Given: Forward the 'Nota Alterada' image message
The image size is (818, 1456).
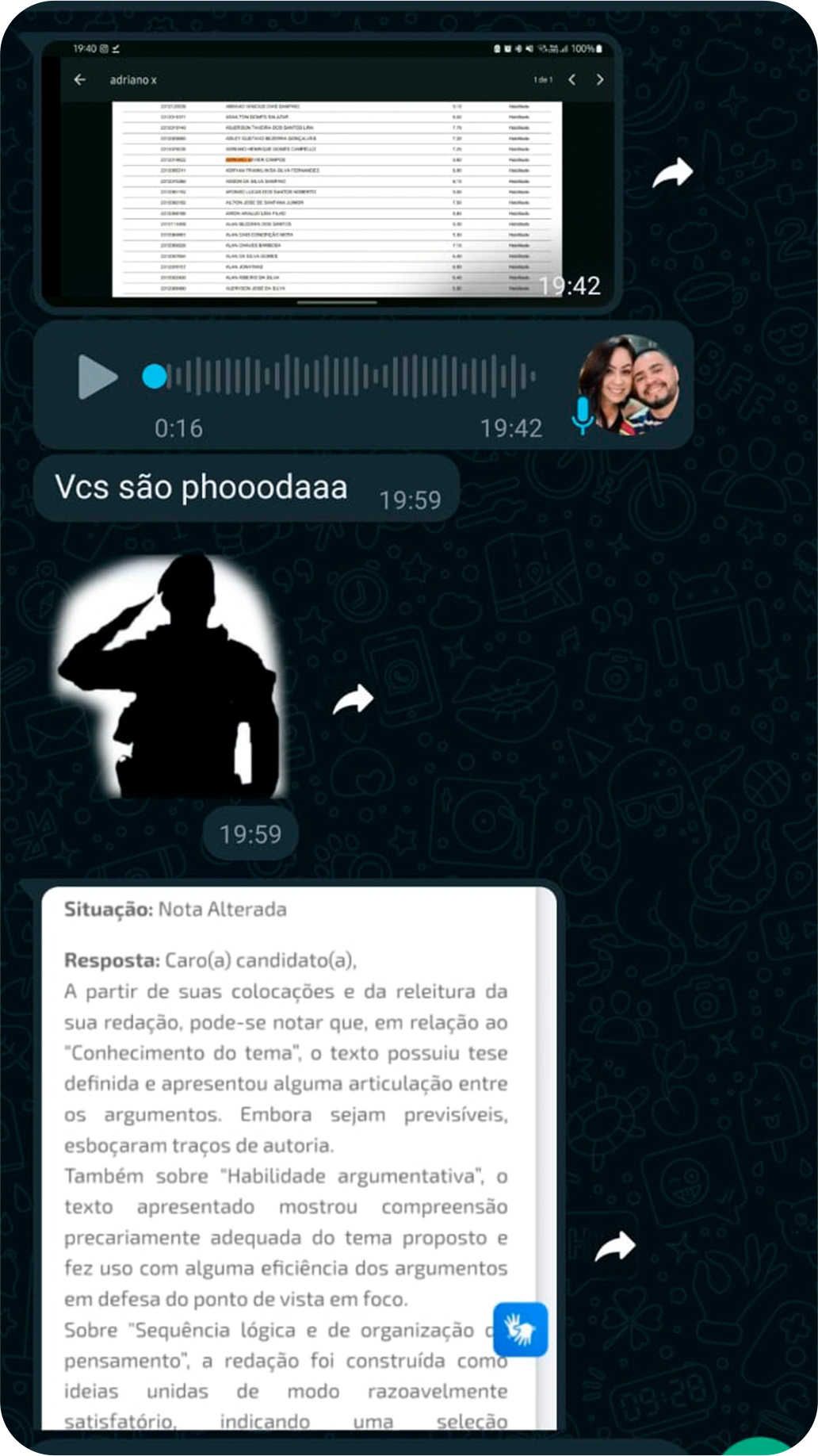Looking at the screenshot, I should [x=614, y=1246].
